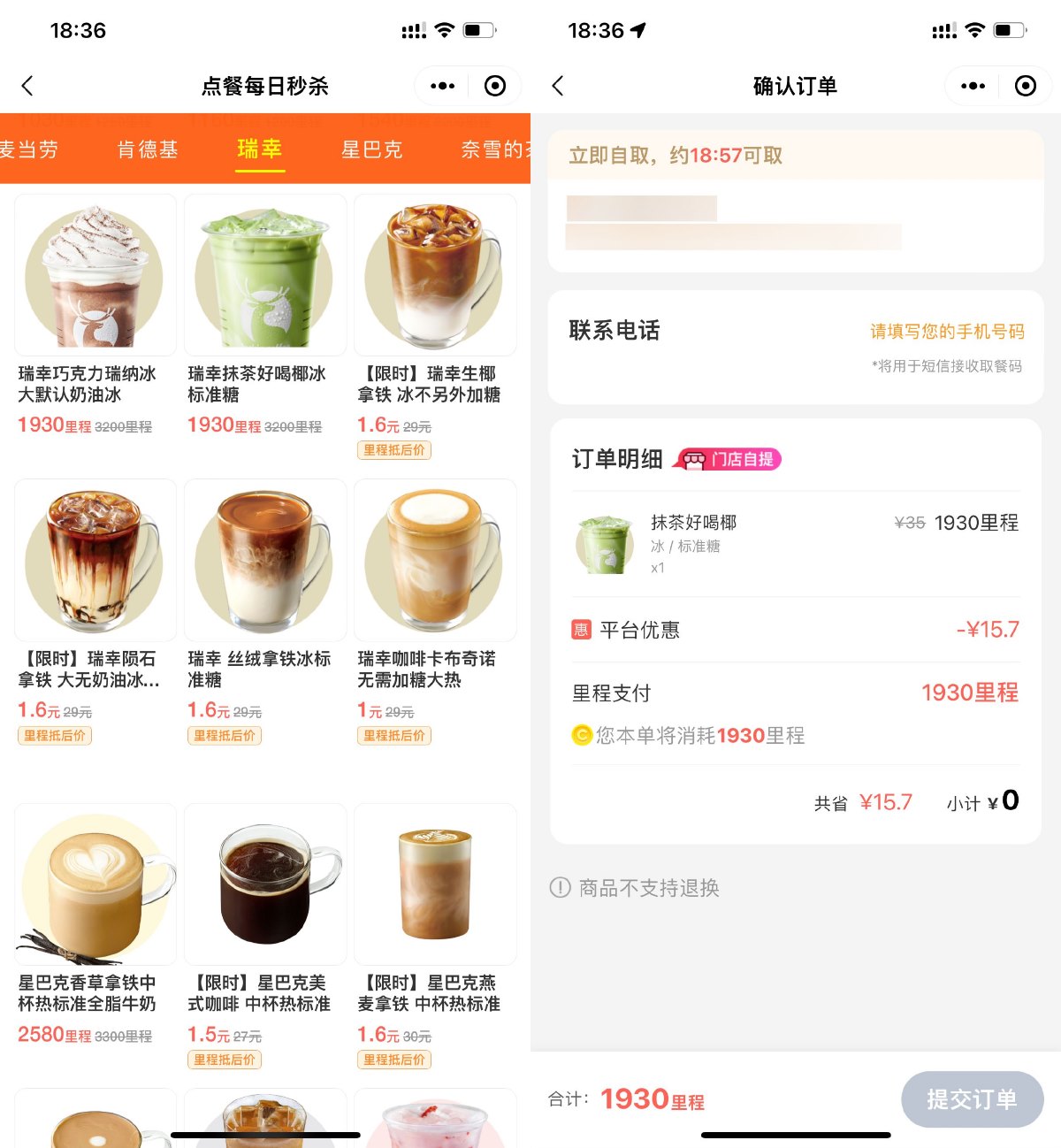Open the more options menu on the order page
This screenshot has width=1061, height=1148.
pyautogui.click(x=971, y=86)
